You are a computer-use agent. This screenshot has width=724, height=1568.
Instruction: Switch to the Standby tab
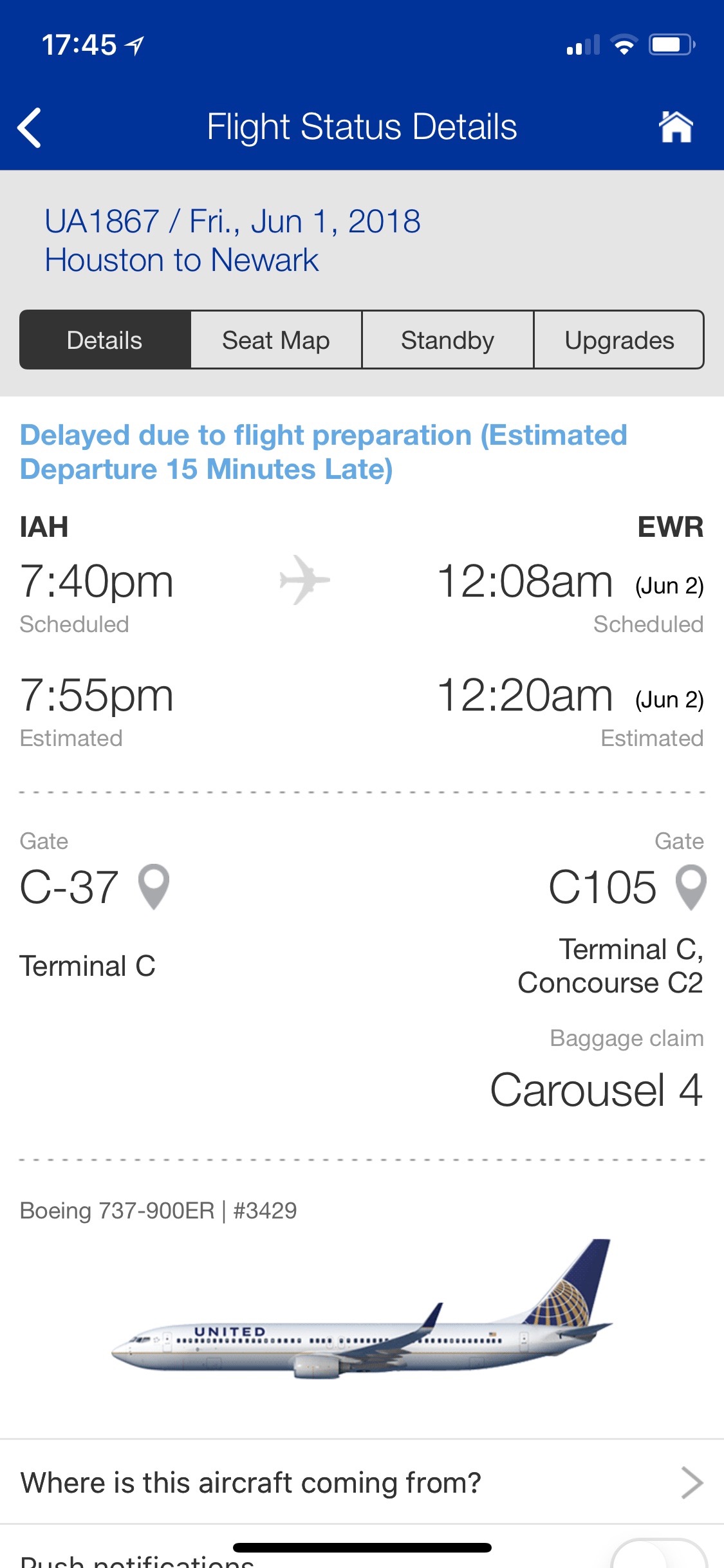click(448, 340)
